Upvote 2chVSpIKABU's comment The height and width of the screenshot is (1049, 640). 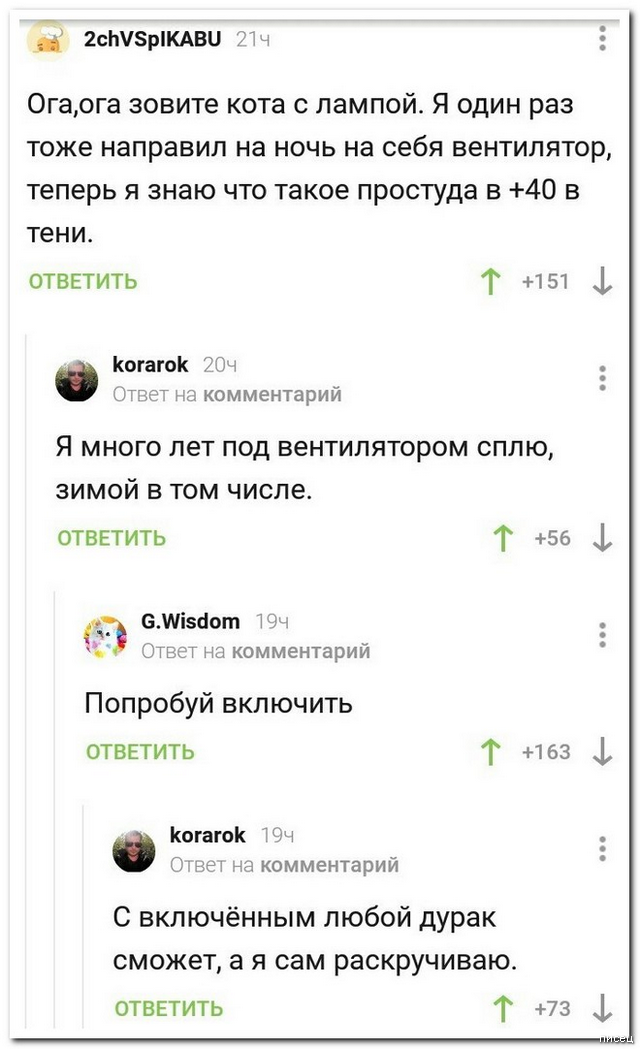click(x=490, y=283)
